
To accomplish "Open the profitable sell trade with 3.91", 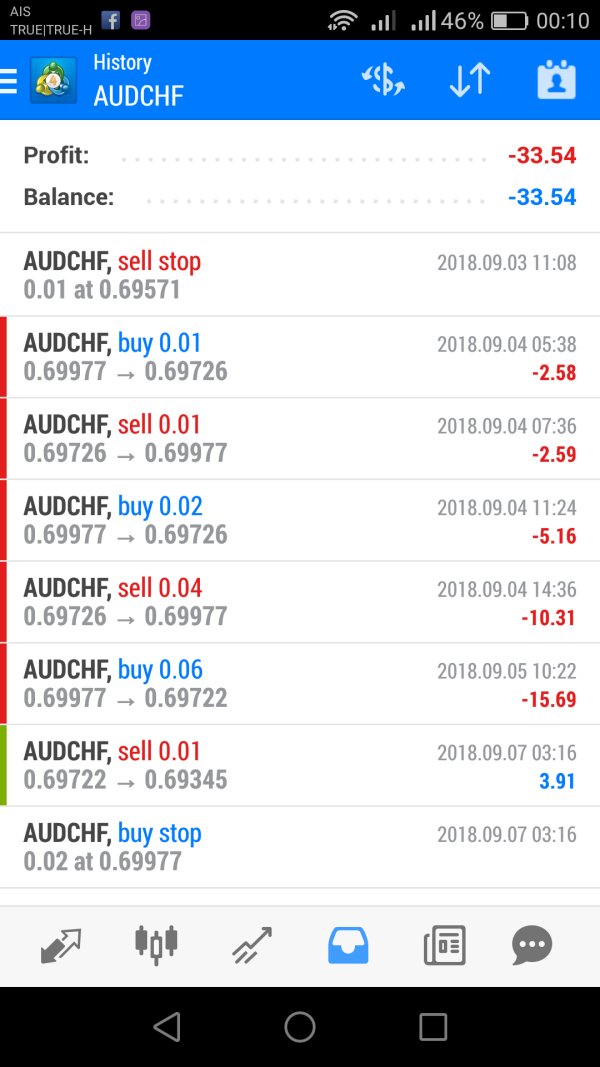I will [x=300, y=766].
